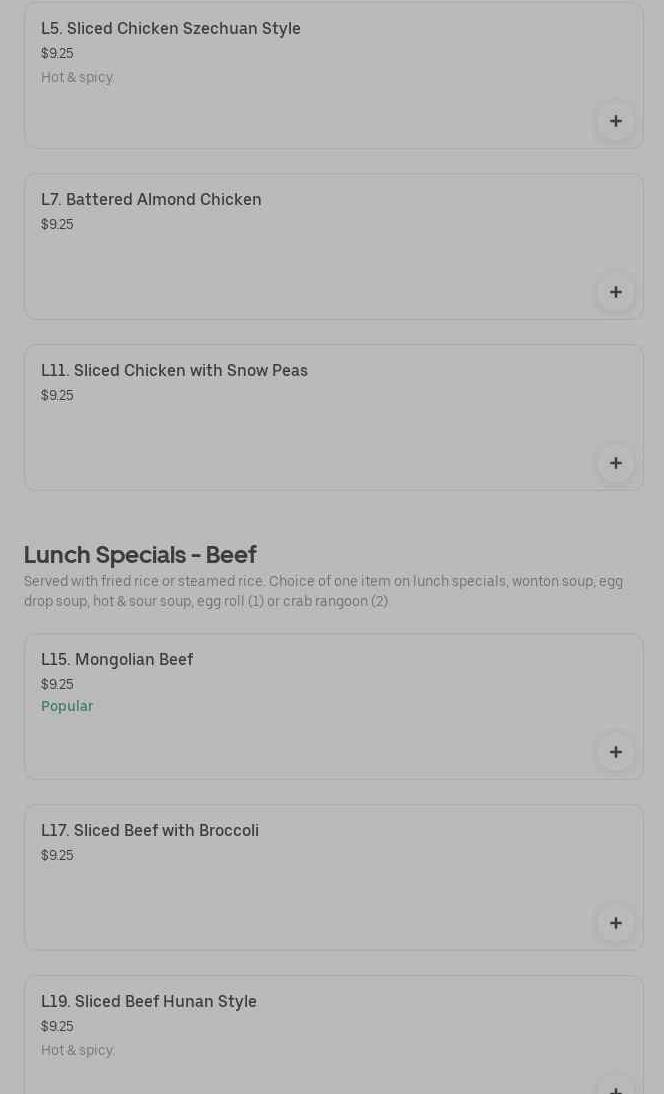Add L5. Sliced Chicken Szechuan Style to cart
This screenshot has height=1094, width=664.
[615, 121]
